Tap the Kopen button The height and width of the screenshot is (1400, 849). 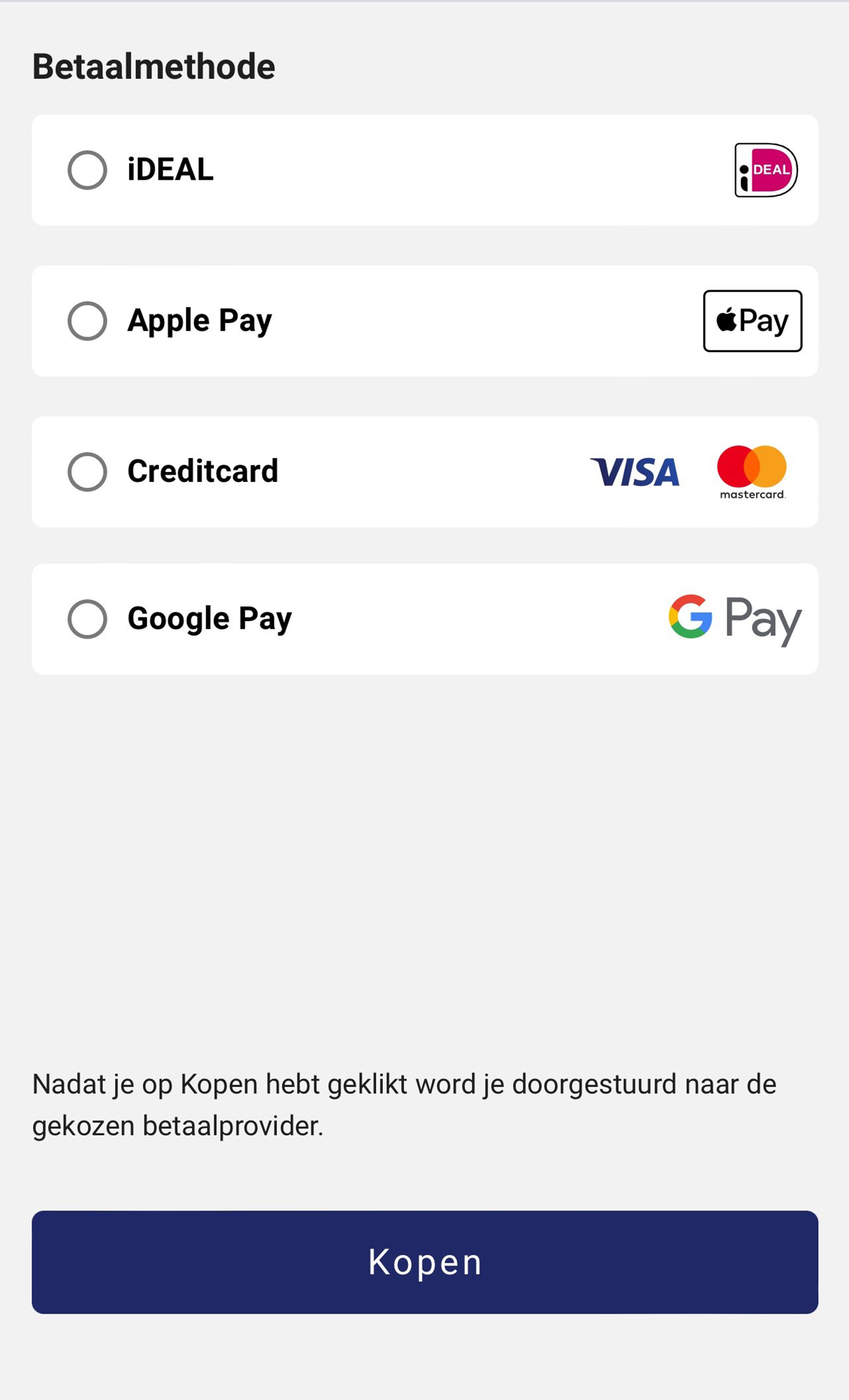point(425,1262)
